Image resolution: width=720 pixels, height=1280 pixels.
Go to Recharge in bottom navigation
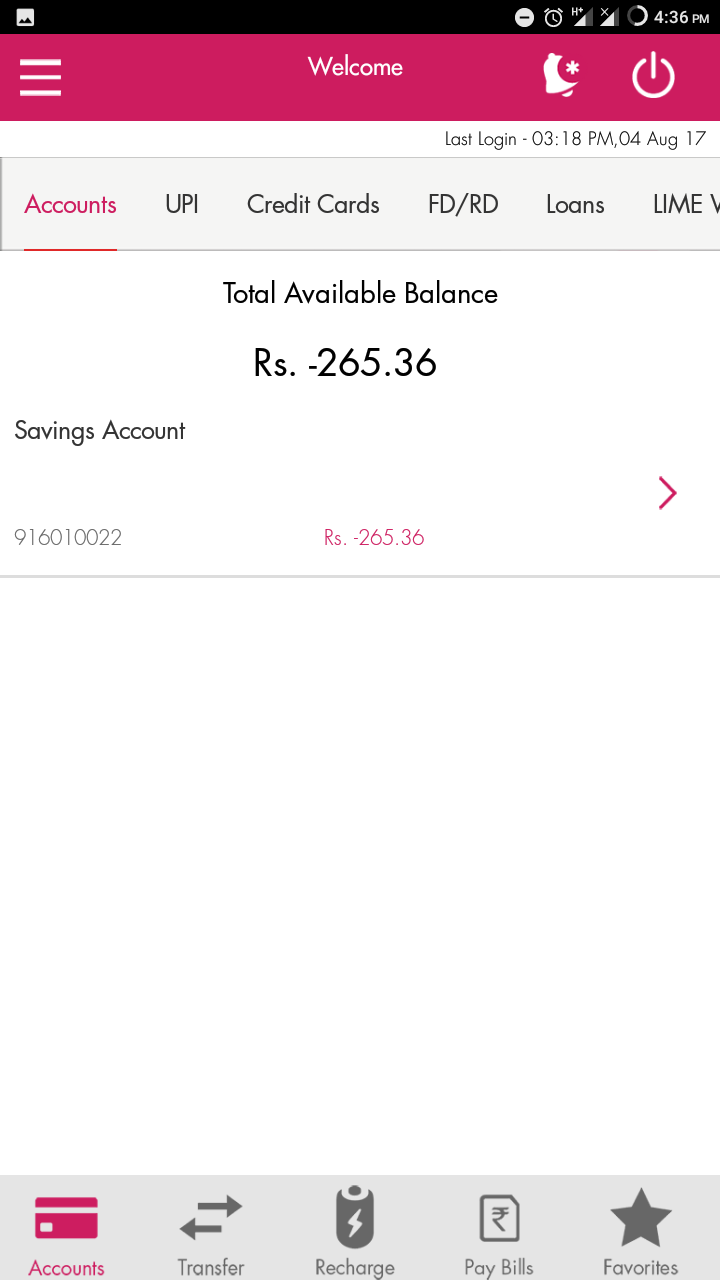(355, 1232)
